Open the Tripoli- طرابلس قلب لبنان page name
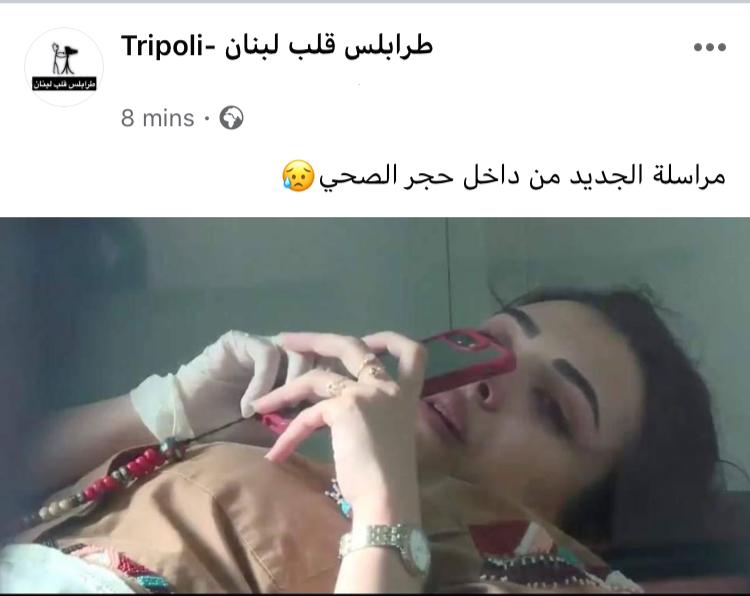Screen dimensions: 750x596 276,46
